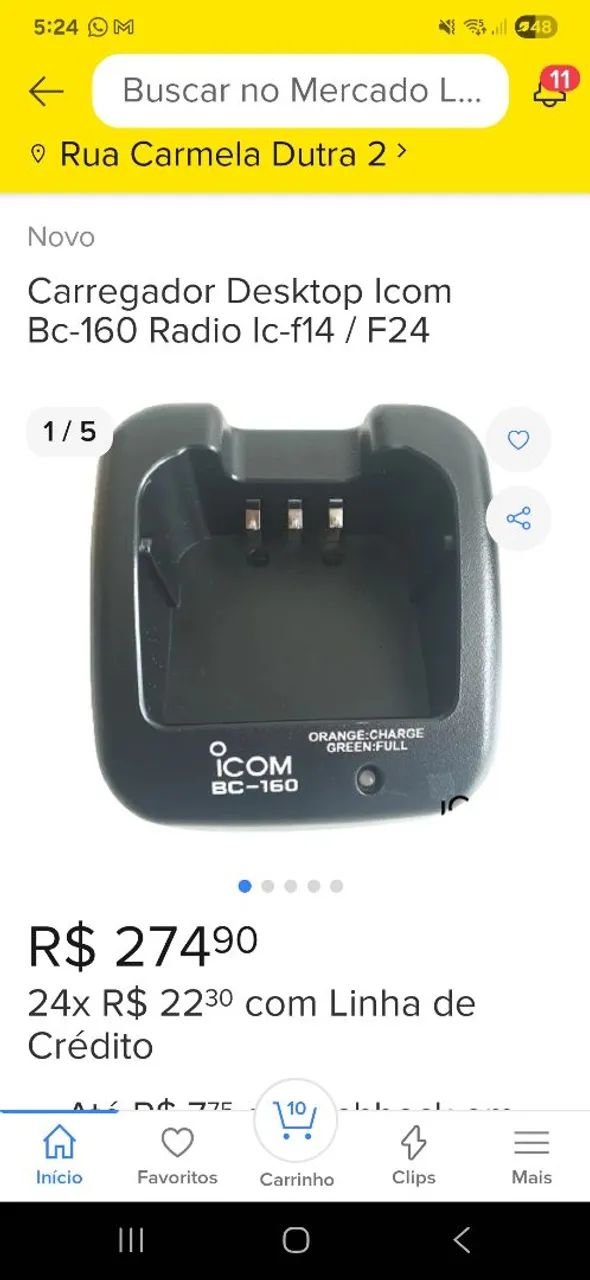
Task: Add this charger to favorites with the heart
Action: 518,440
